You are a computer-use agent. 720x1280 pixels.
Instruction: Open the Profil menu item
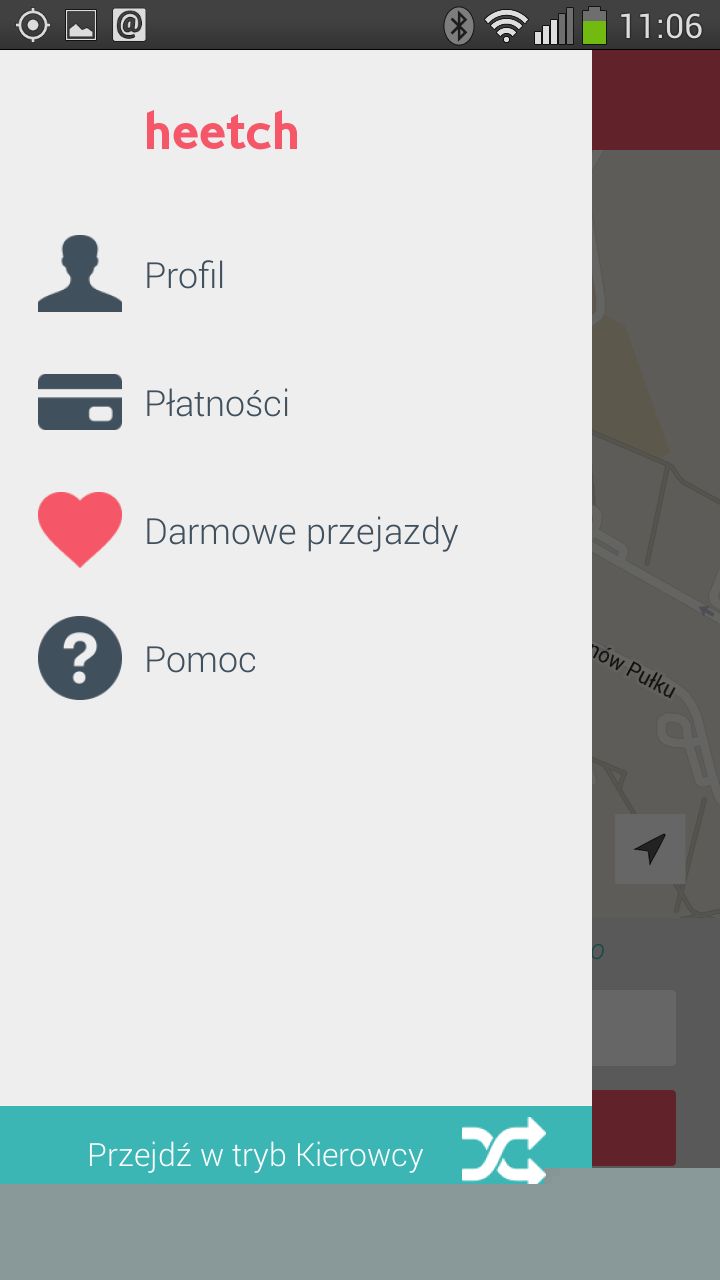pos(184,275)
